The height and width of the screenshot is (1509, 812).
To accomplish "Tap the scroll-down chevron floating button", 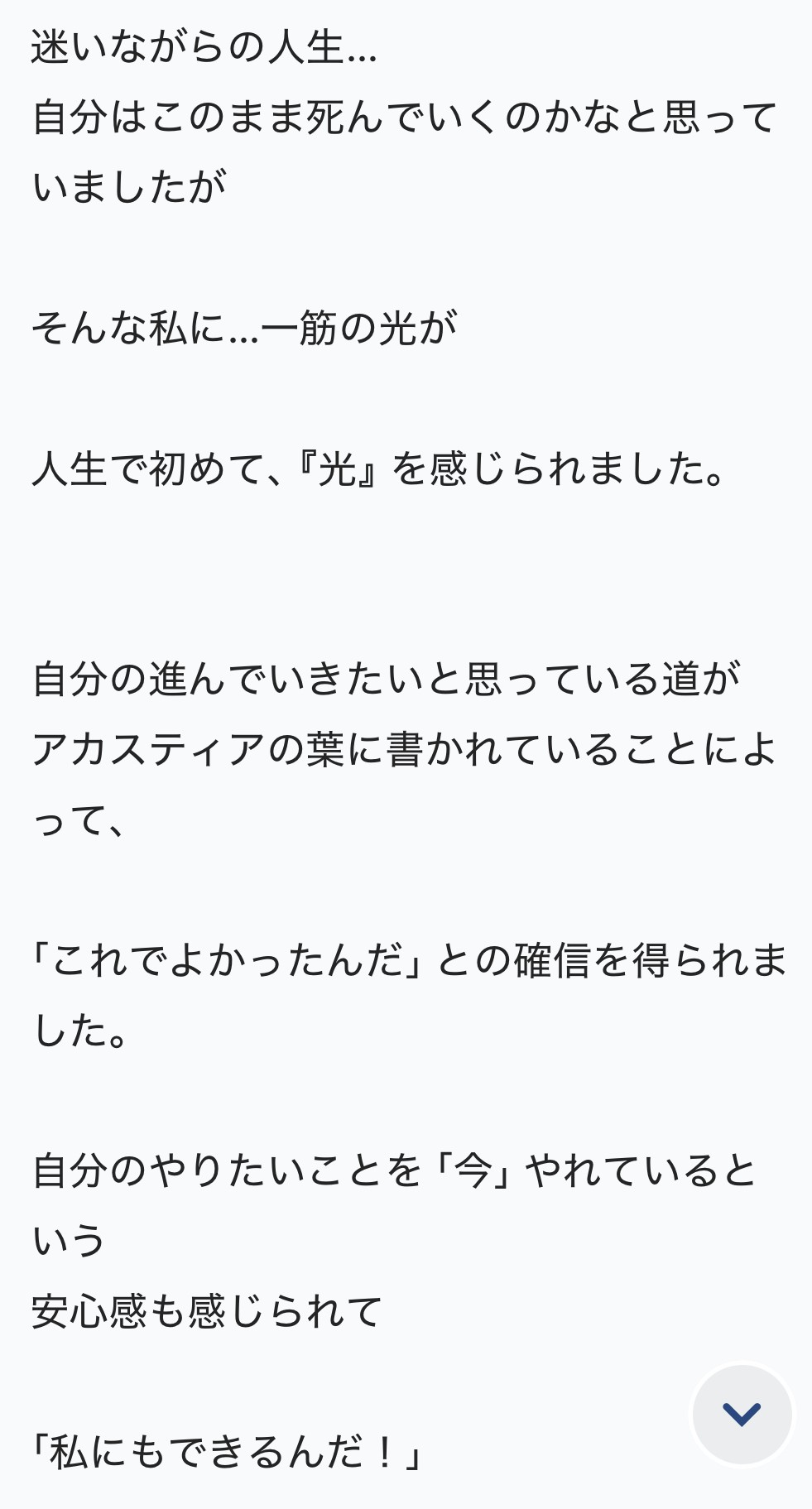I will [742, 1414].
